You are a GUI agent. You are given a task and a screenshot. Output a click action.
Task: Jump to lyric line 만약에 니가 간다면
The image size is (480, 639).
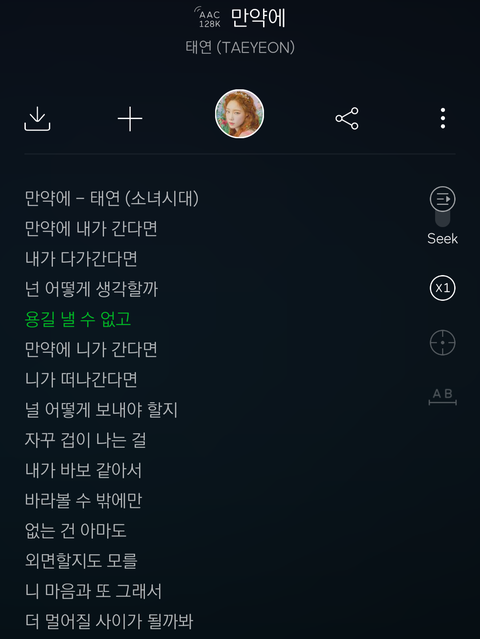click(x=91, y=350)
